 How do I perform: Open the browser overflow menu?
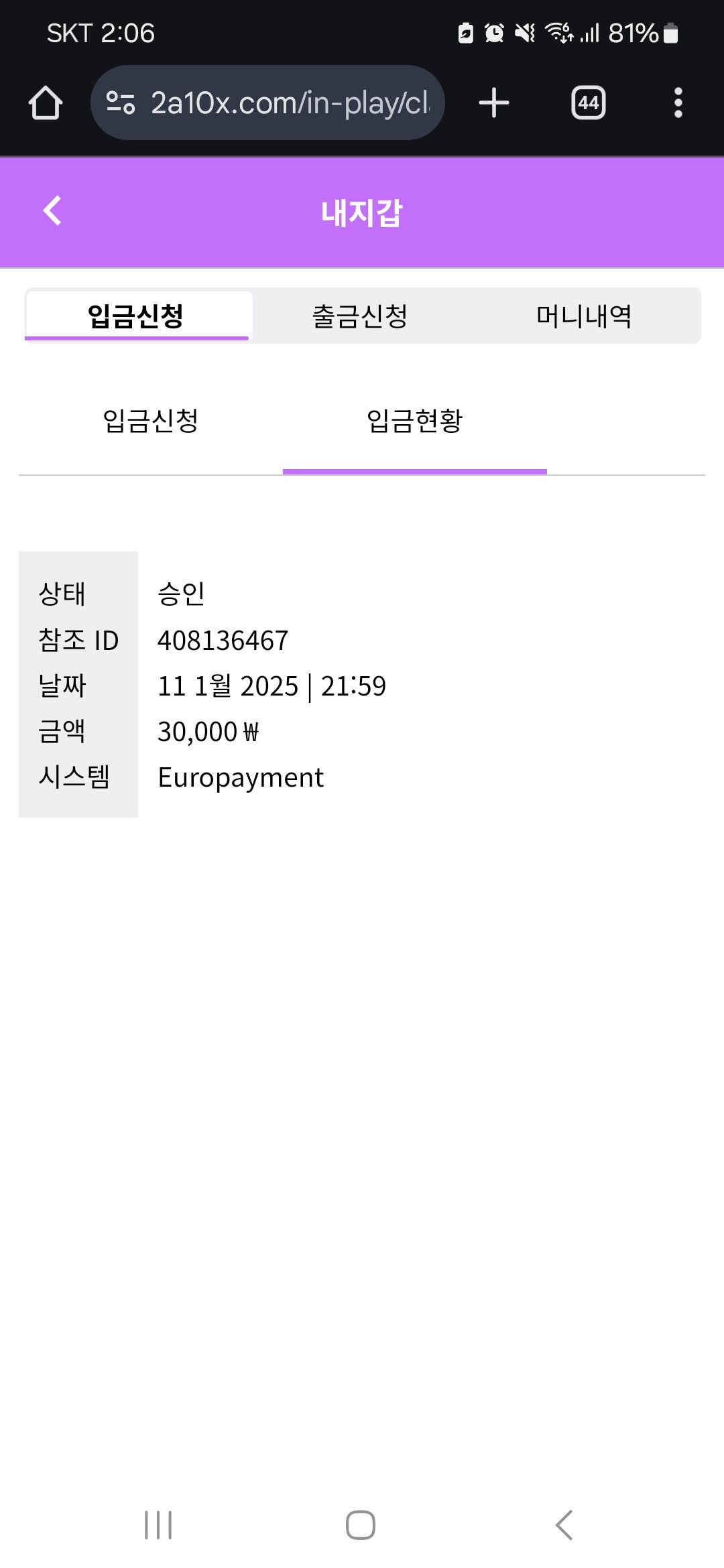click(678, 103)
